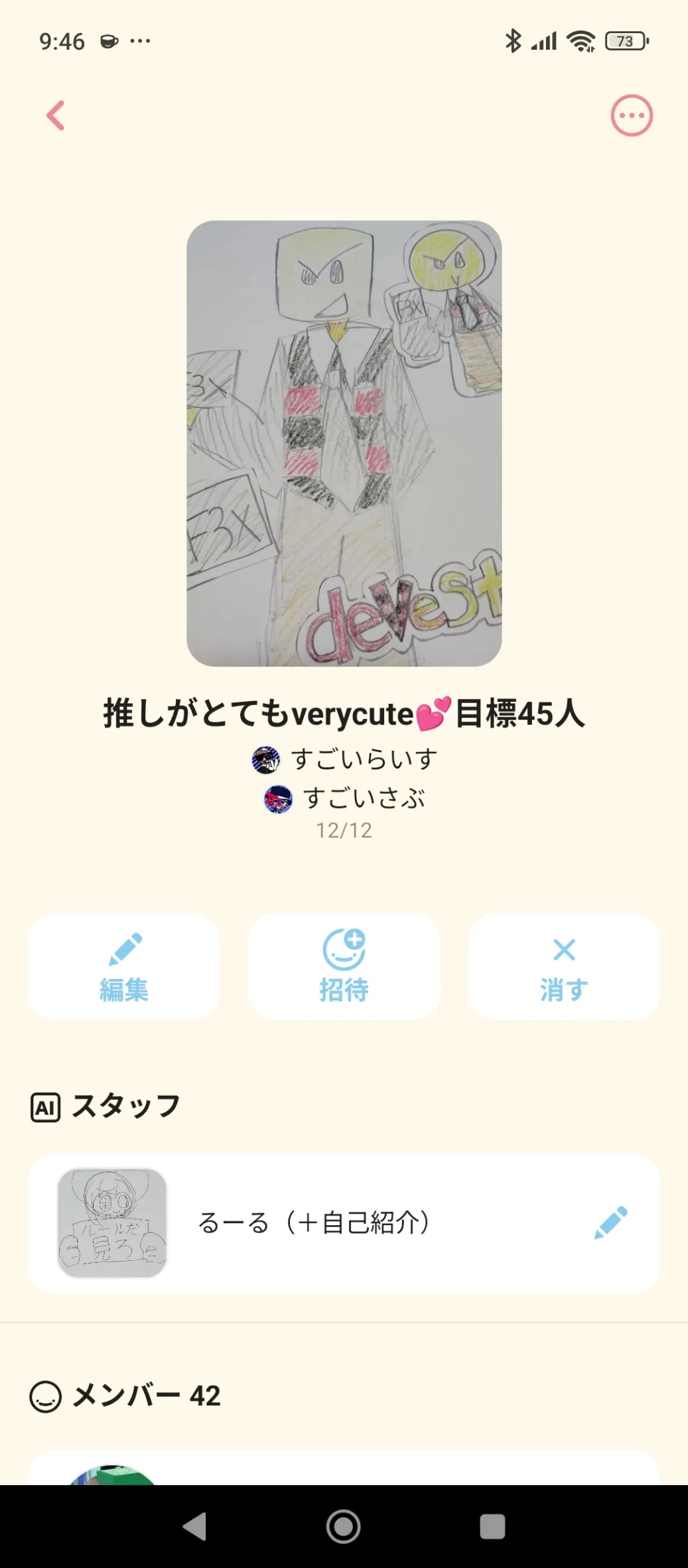Image resolution: width=688 pixels, height=1568 pixels.
Task: Open the three-dot more options menu
Action: click(631, 116)
